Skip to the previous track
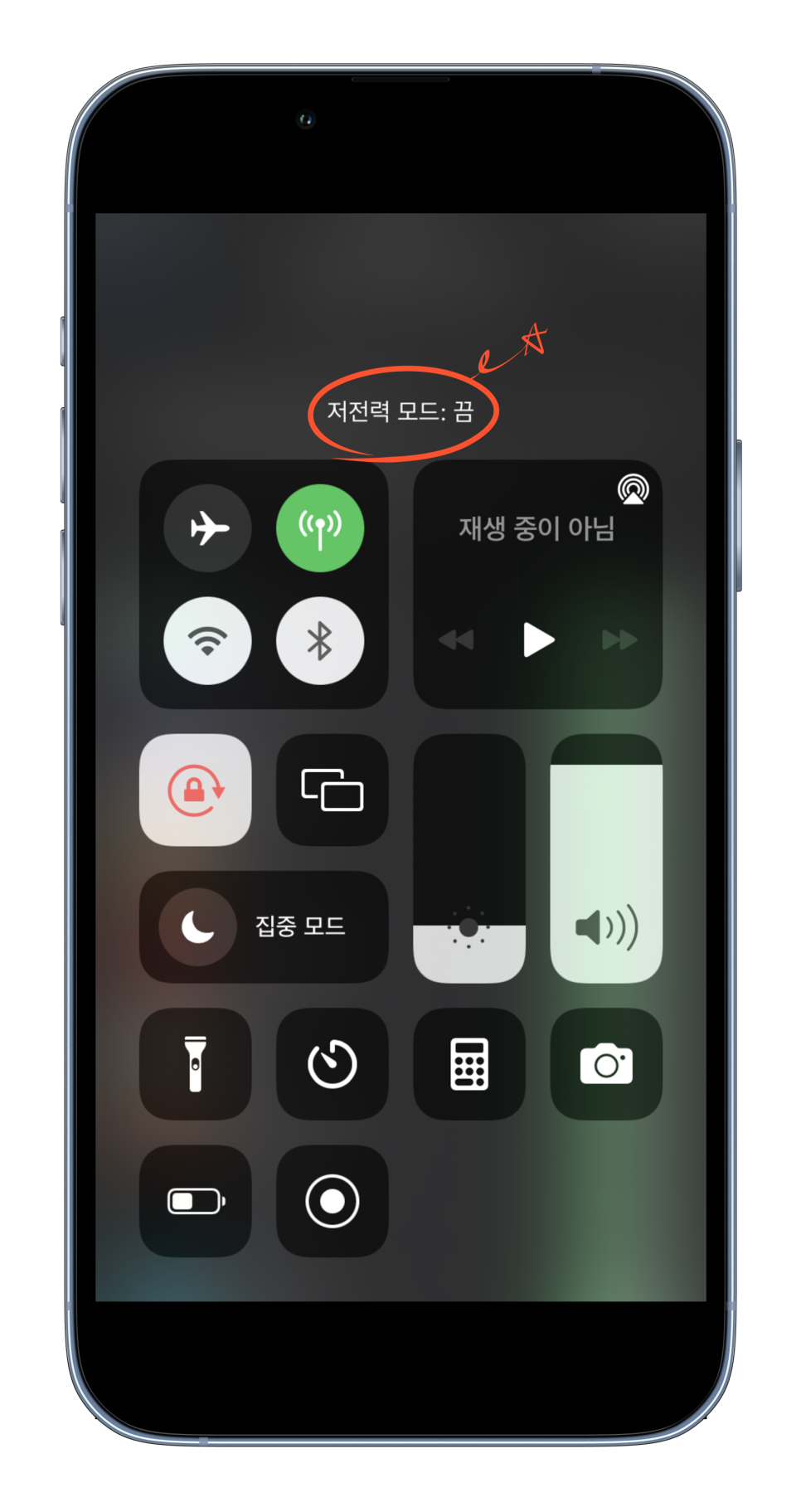801x1512 pixels. click(456, 639)
